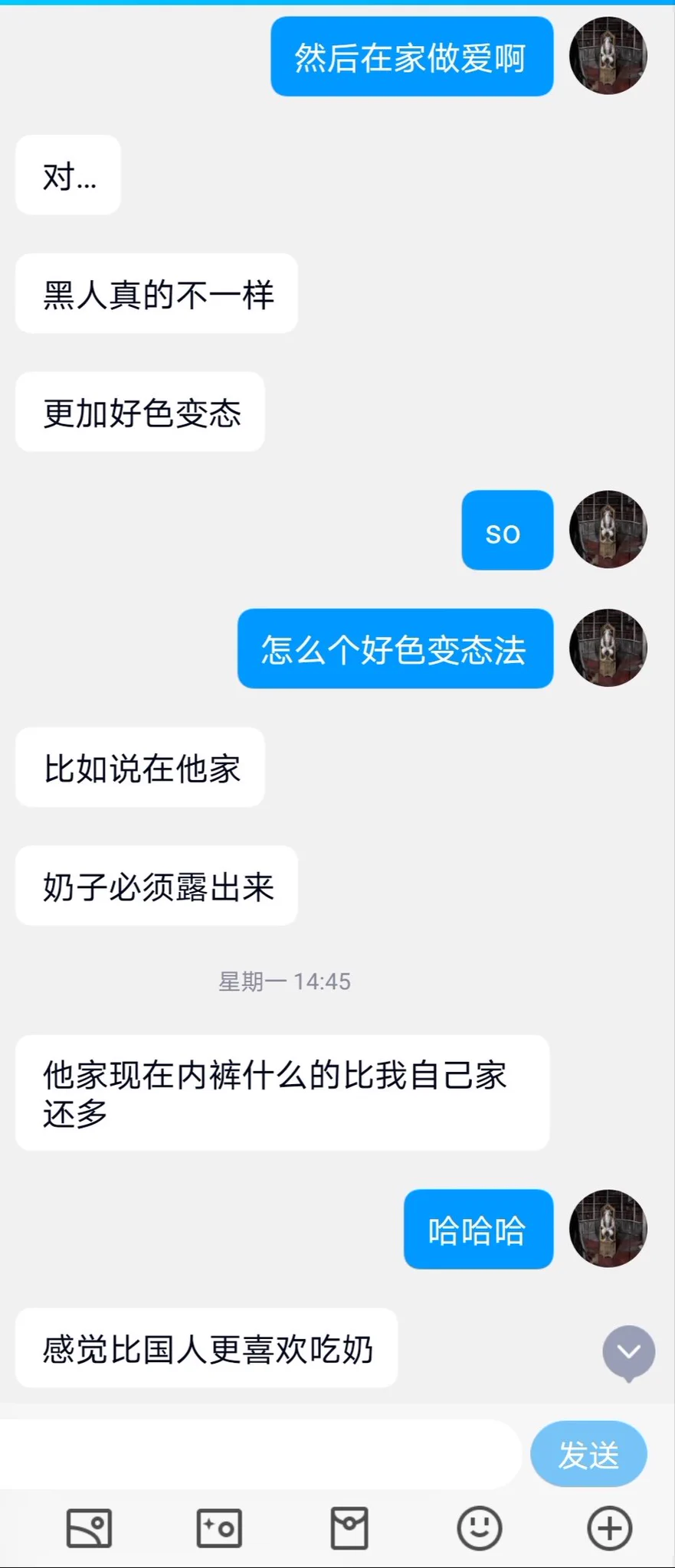Jump to latest messages with down arrow
Screen dimensions: 675x1568
(x=629, y=1352)
